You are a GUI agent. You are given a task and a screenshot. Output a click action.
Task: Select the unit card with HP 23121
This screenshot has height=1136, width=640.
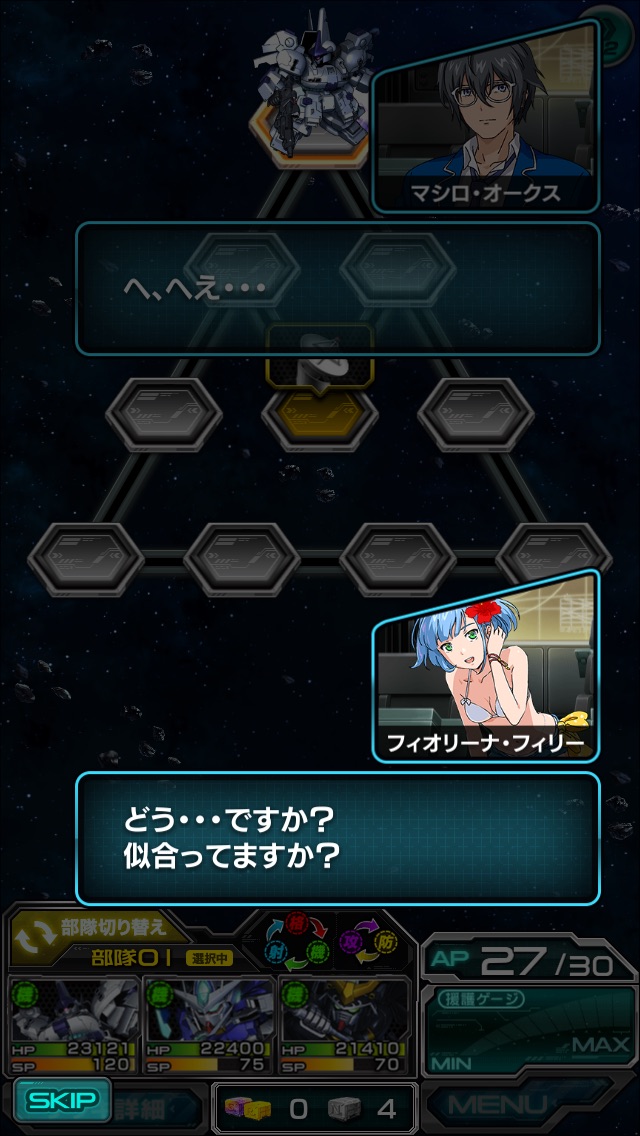click(74, 1023)
